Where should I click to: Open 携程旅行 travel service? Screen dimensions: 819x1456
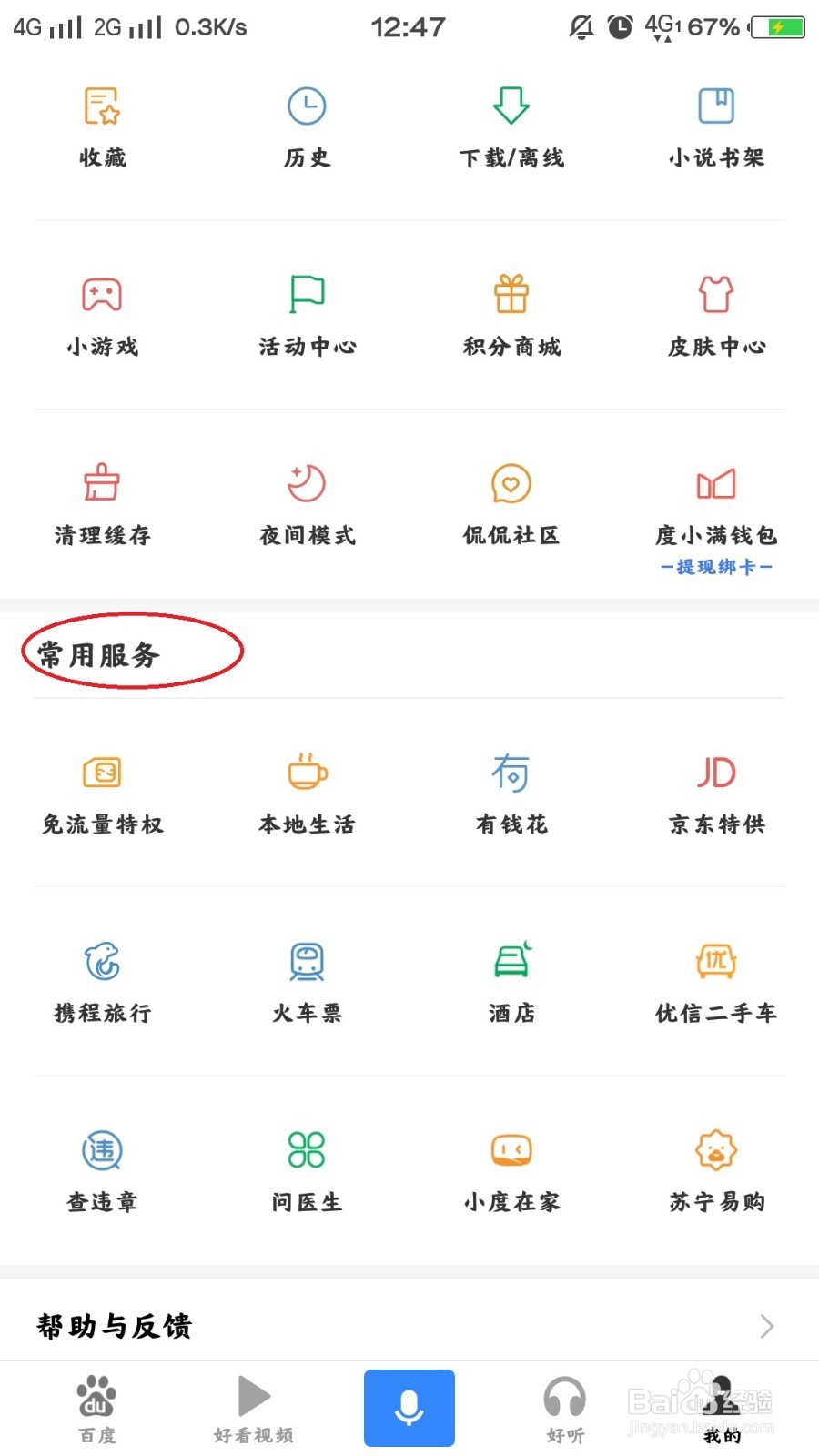click(101, 983)
